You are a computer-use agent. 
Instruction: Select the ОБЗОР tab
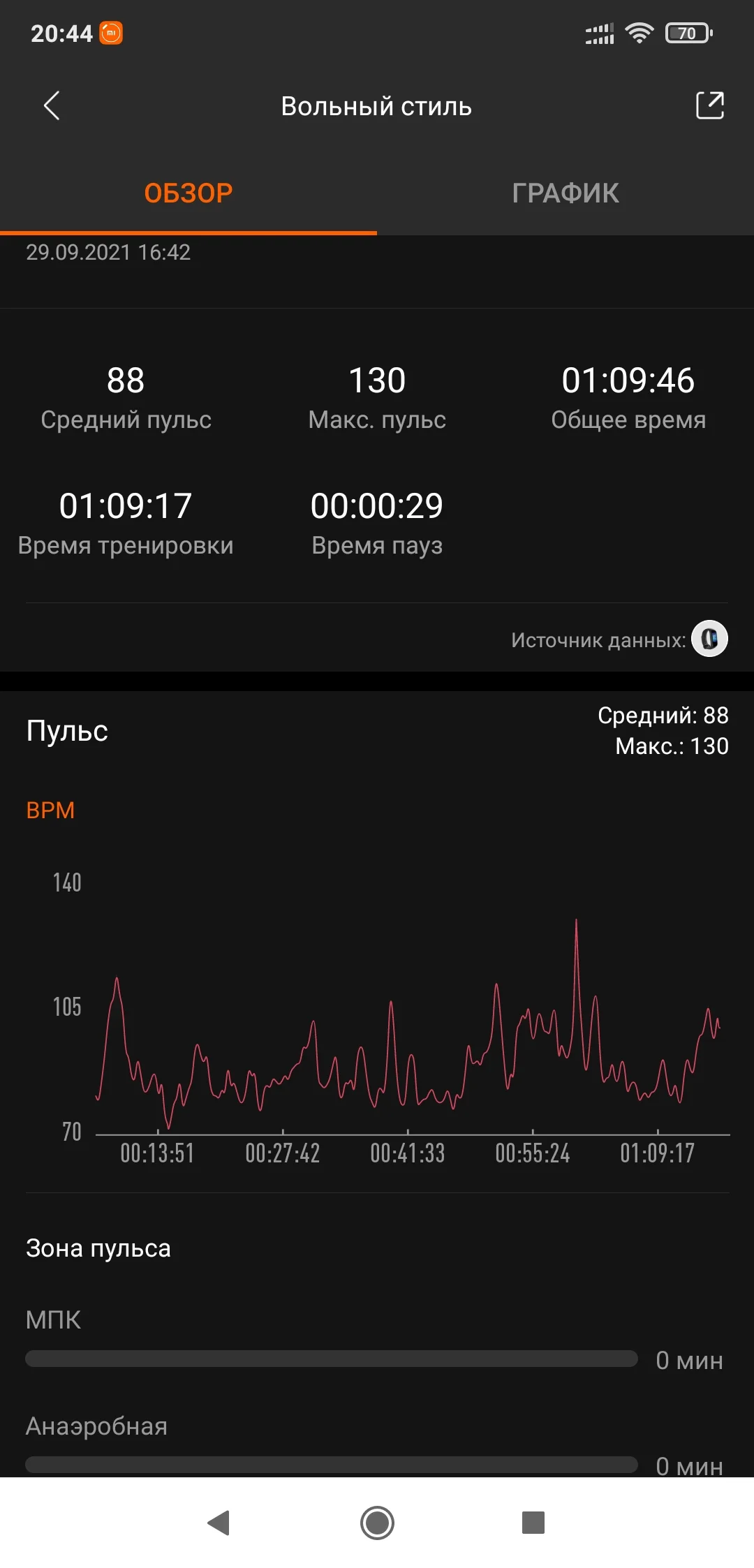tap(187, 193)
